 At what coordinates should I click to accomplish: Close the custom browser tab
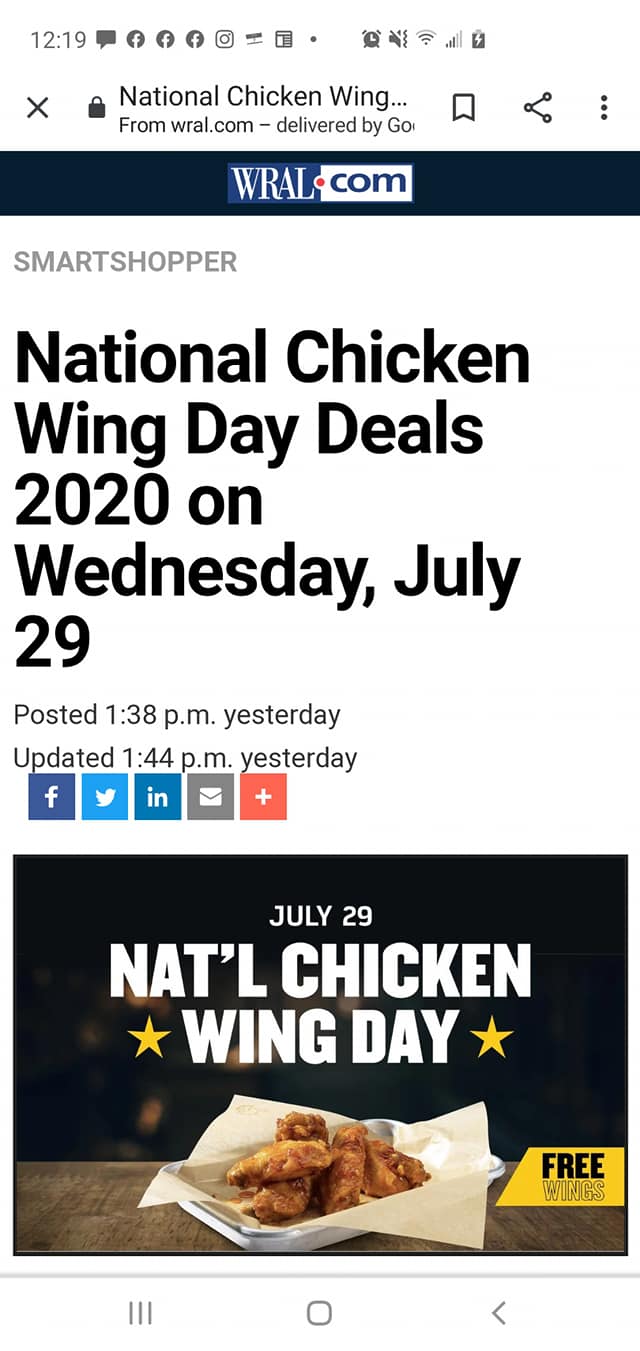coord(37,108)
